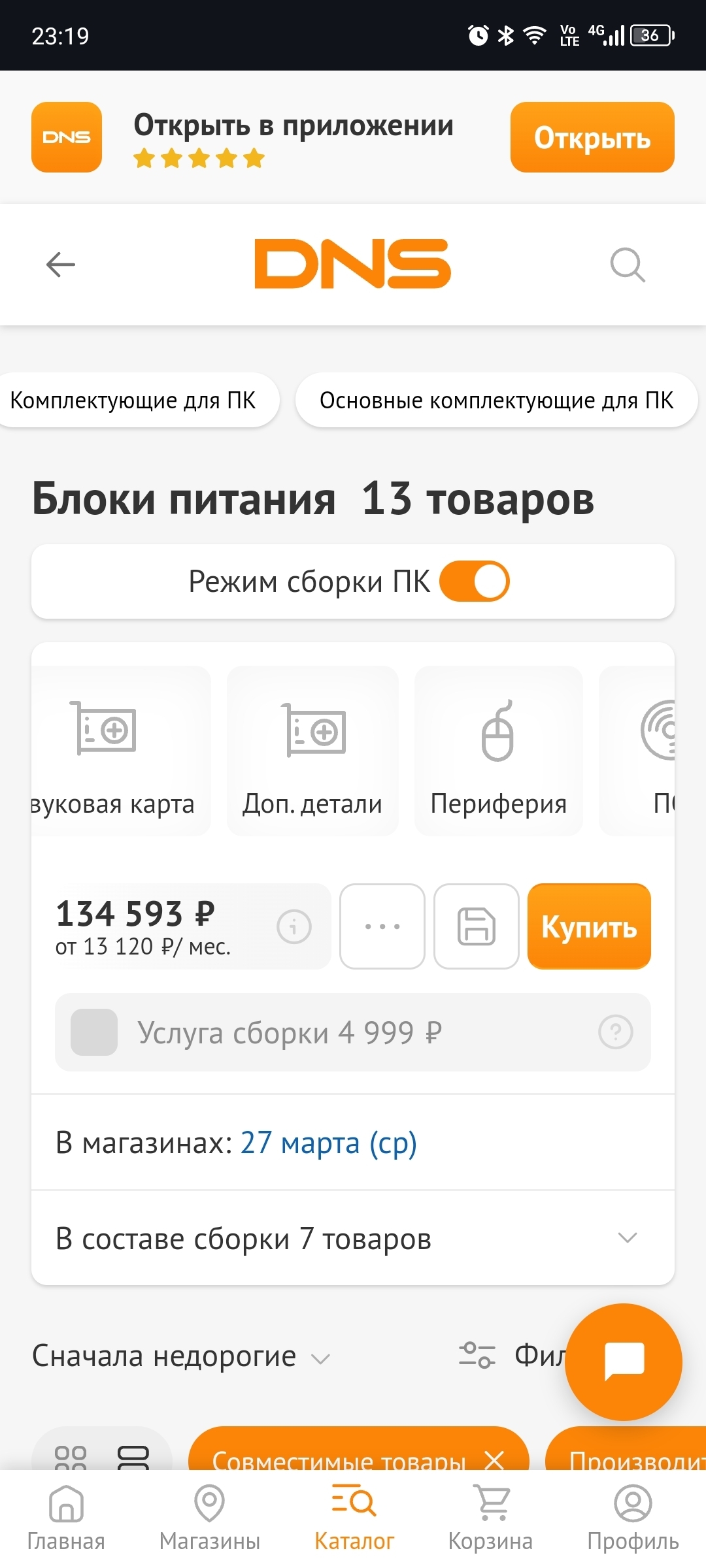
Task: Open the three-dots build options
Action: click(382, 926)
